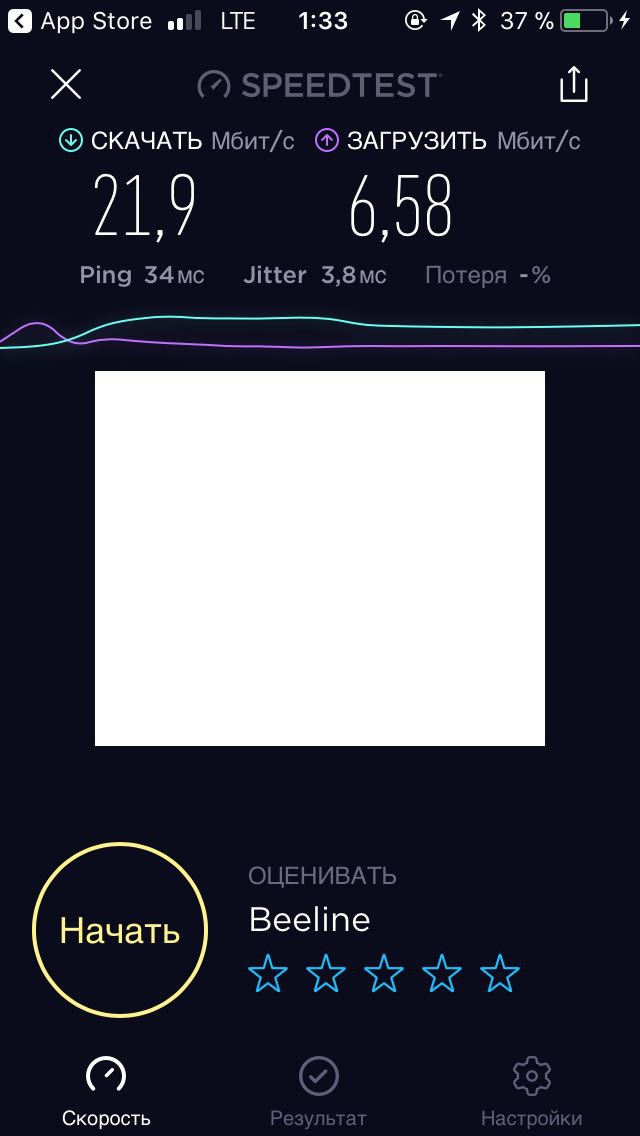Tap Начать to start a new test
Image resolution: width=640 pixels, height=1136 pixels.
(120, 930)
